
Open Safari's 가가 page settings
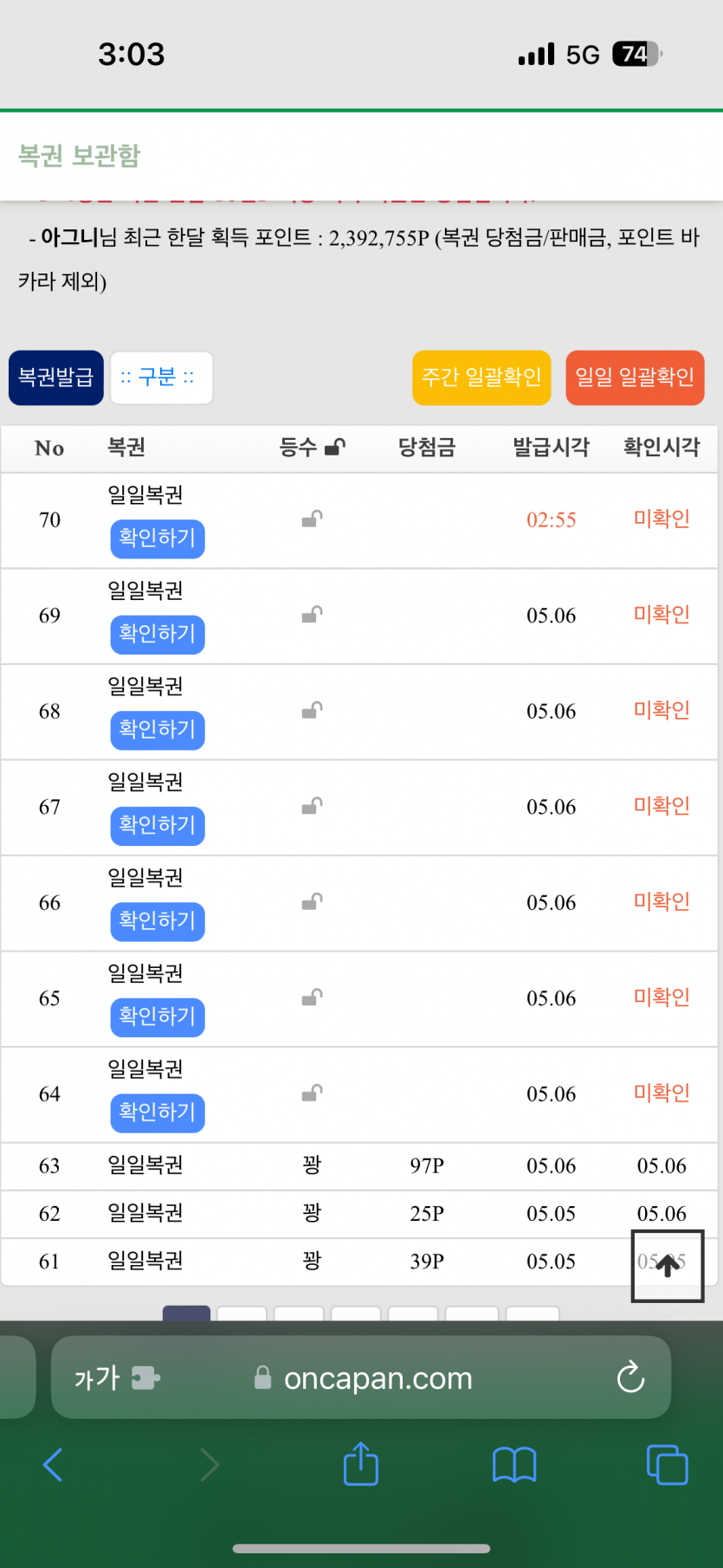[117, 1378]
